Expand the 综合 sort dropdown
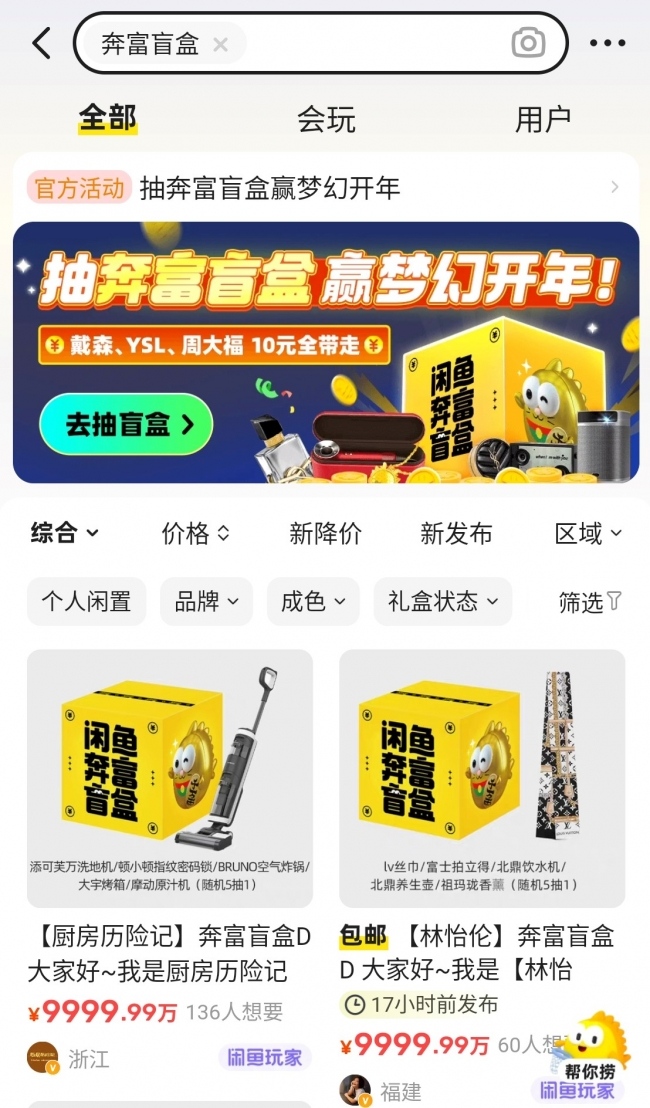 point(64,533)
